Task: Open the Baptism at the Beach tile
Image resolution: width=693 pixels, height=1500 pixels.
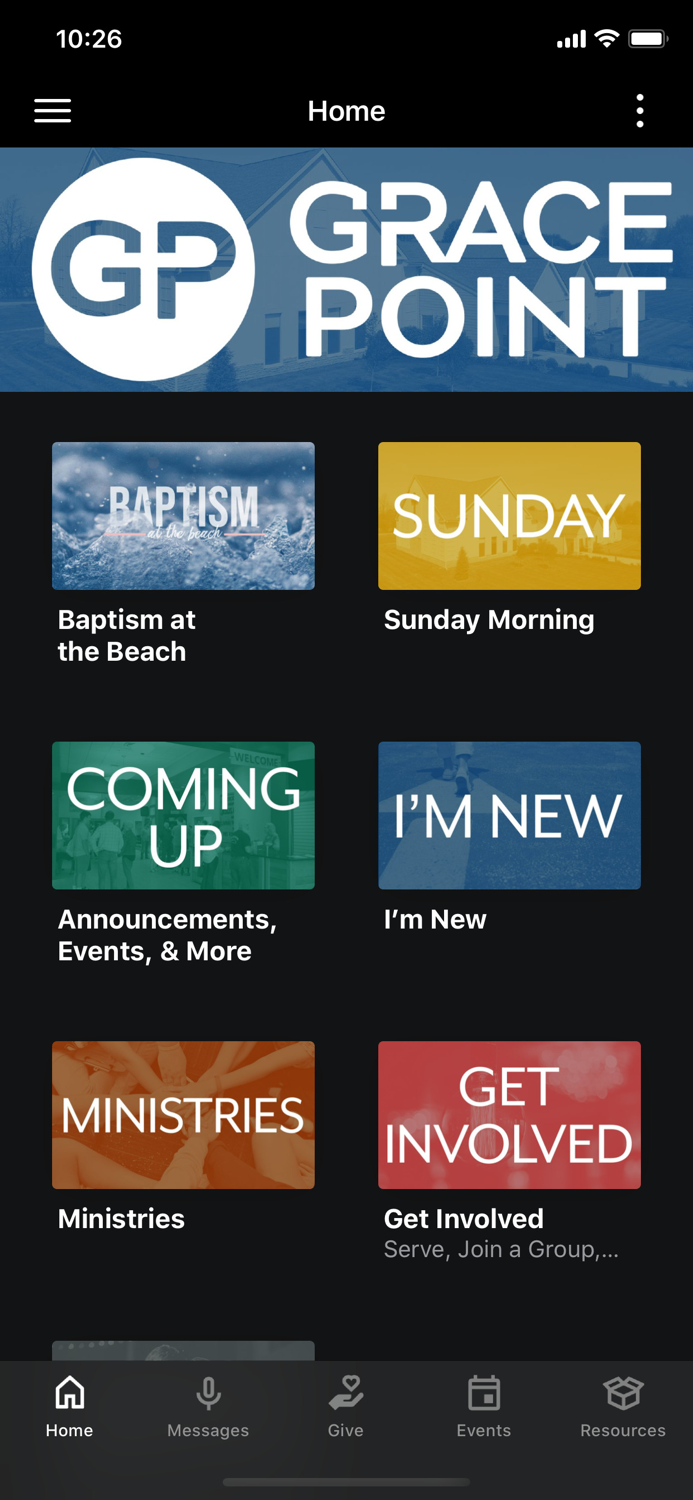Action: (x=183, y=516)
